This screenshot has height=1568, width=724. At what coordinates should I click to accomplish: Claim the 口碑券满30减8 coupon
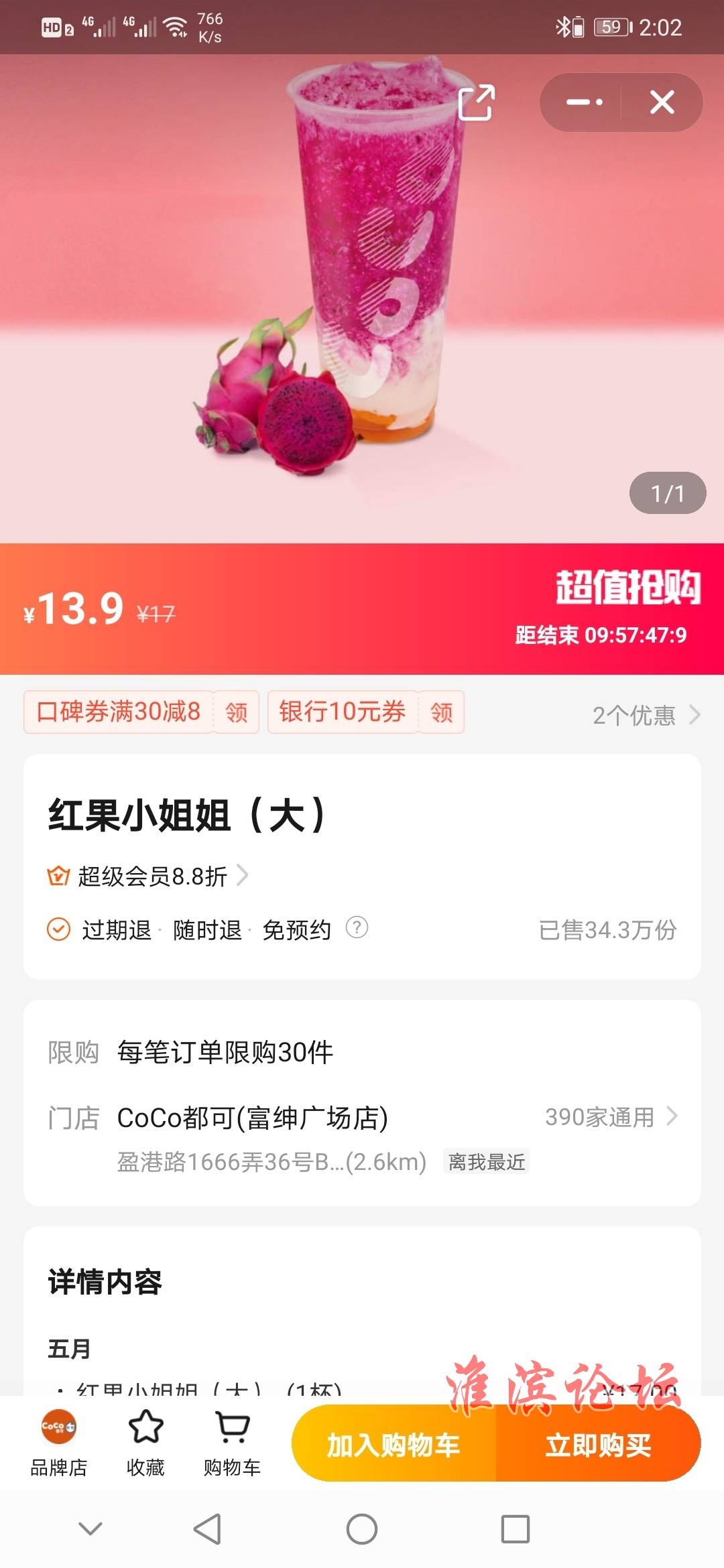236,712
